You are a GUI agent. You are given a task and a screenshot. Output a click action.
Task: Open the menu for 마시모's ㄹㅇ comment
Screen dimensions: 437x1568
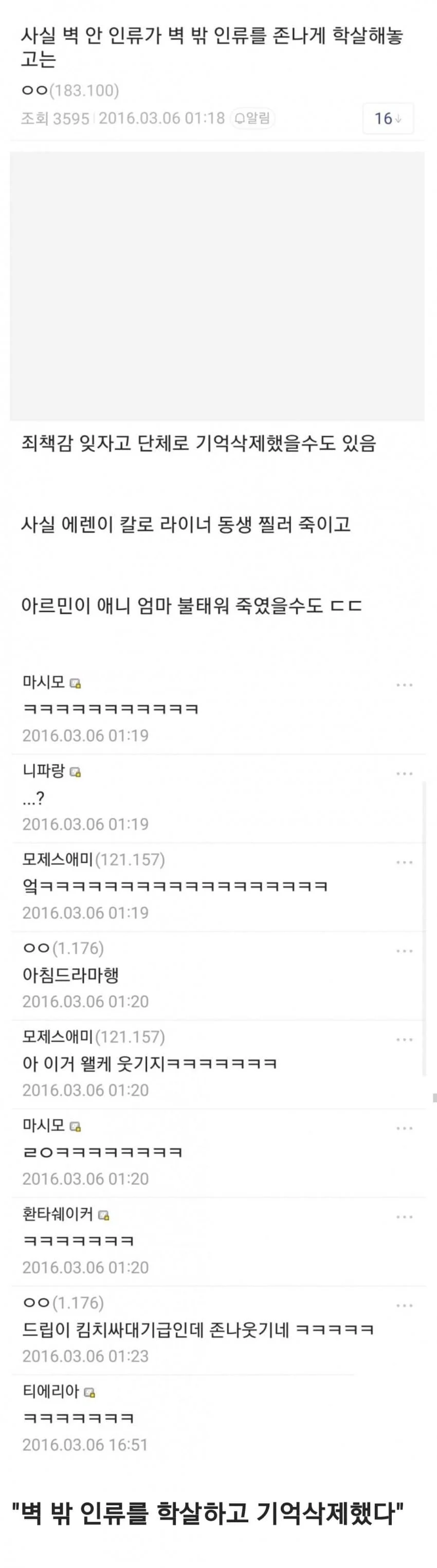click(404, 1129)
